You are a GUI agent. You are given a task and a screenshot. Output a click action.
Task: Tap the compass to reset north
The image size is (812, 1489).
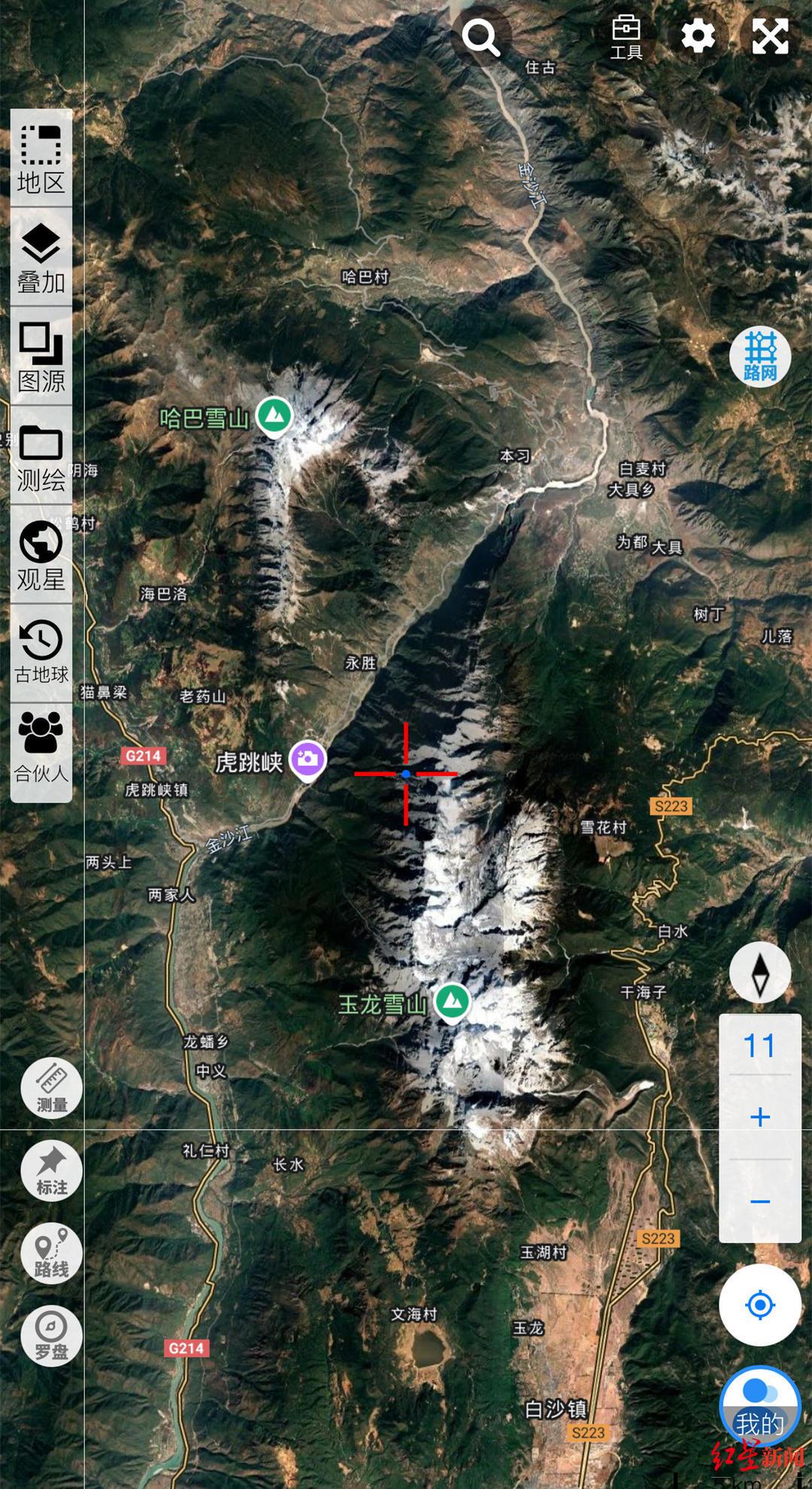coord(760,973)
